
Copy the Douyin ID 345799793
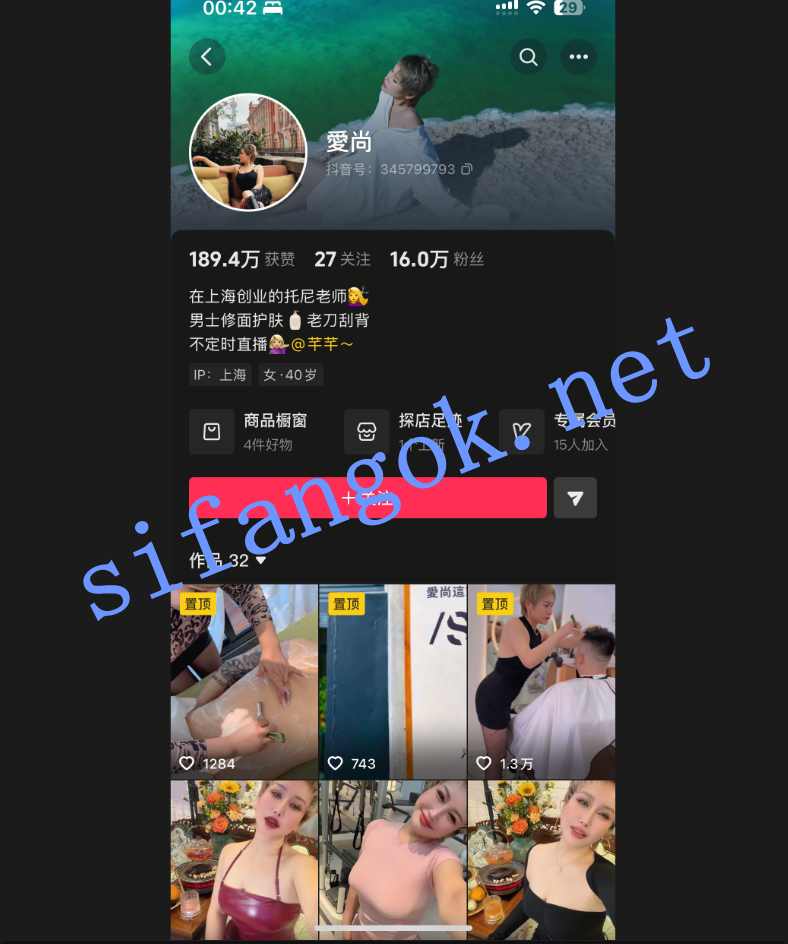point(466,170)
